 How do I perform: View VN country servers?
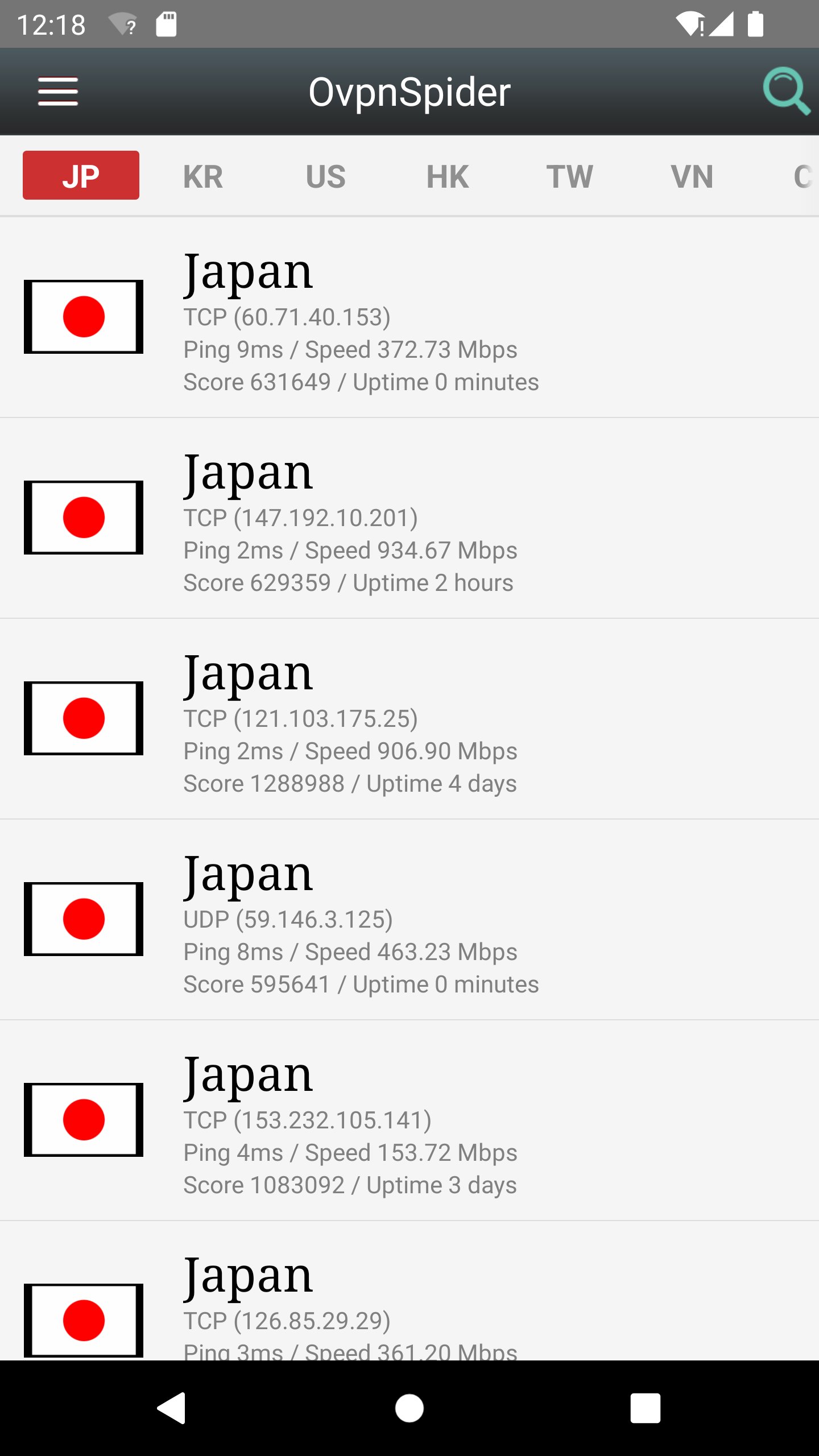[692, 176]
